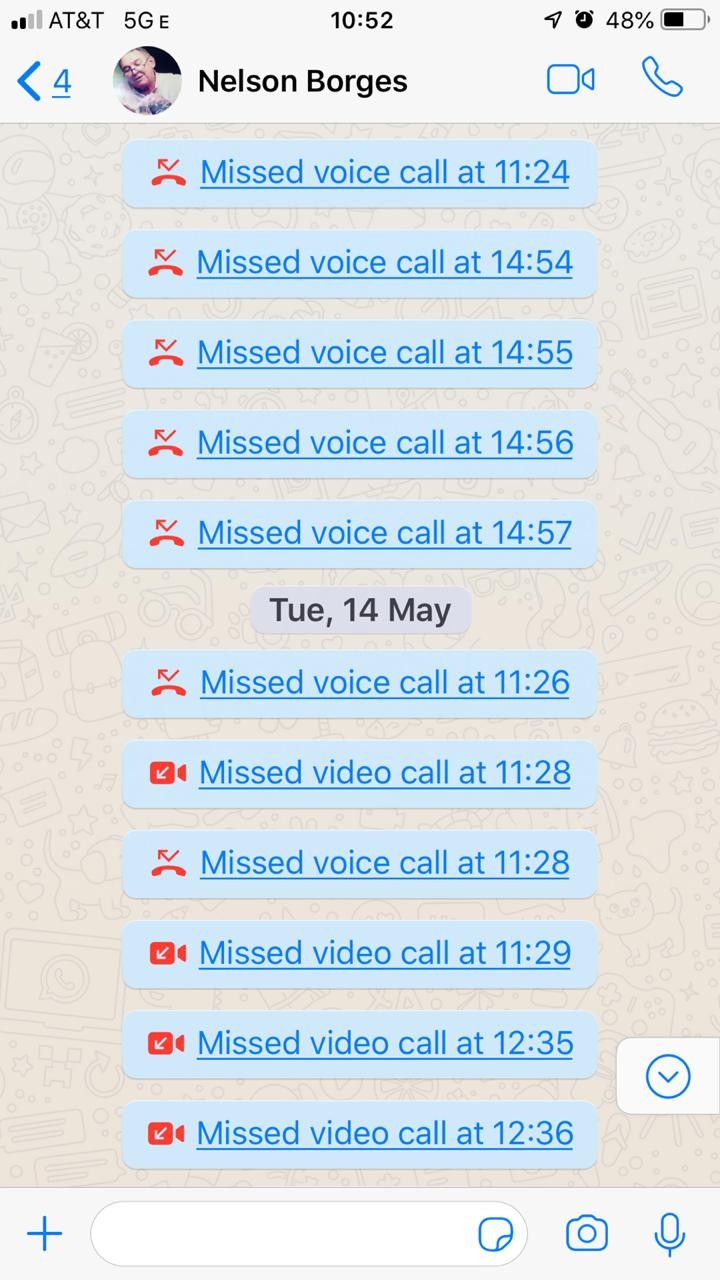
Task: Tap Missed video call at 12:36
Action: pyautogui.click(x=384, y=1133)
